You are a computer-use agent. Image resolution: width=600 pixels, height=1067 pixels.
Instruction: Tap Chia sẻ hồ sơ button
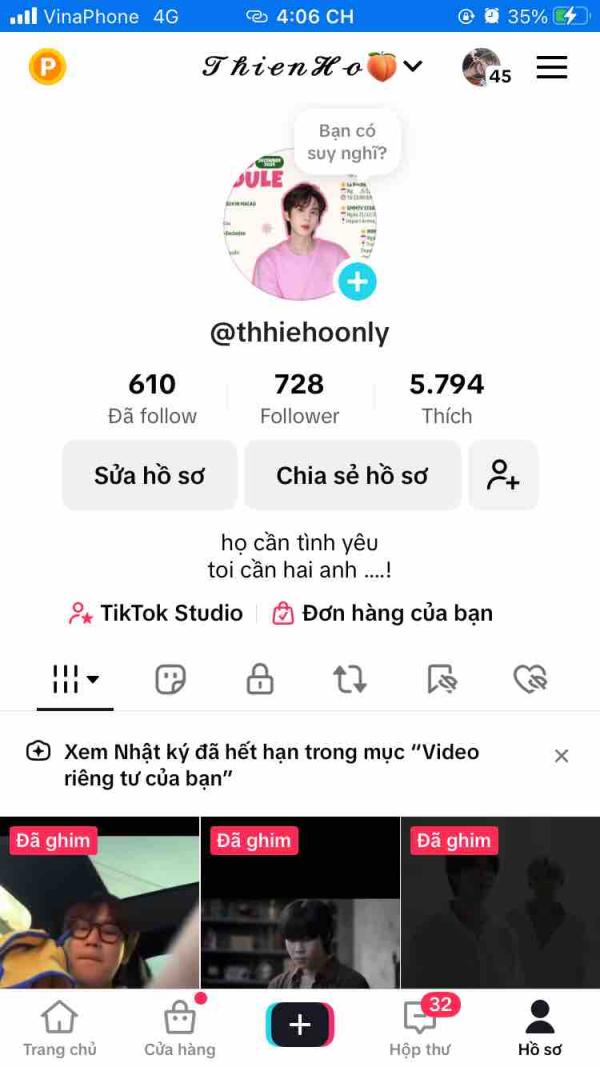(352, 476)
